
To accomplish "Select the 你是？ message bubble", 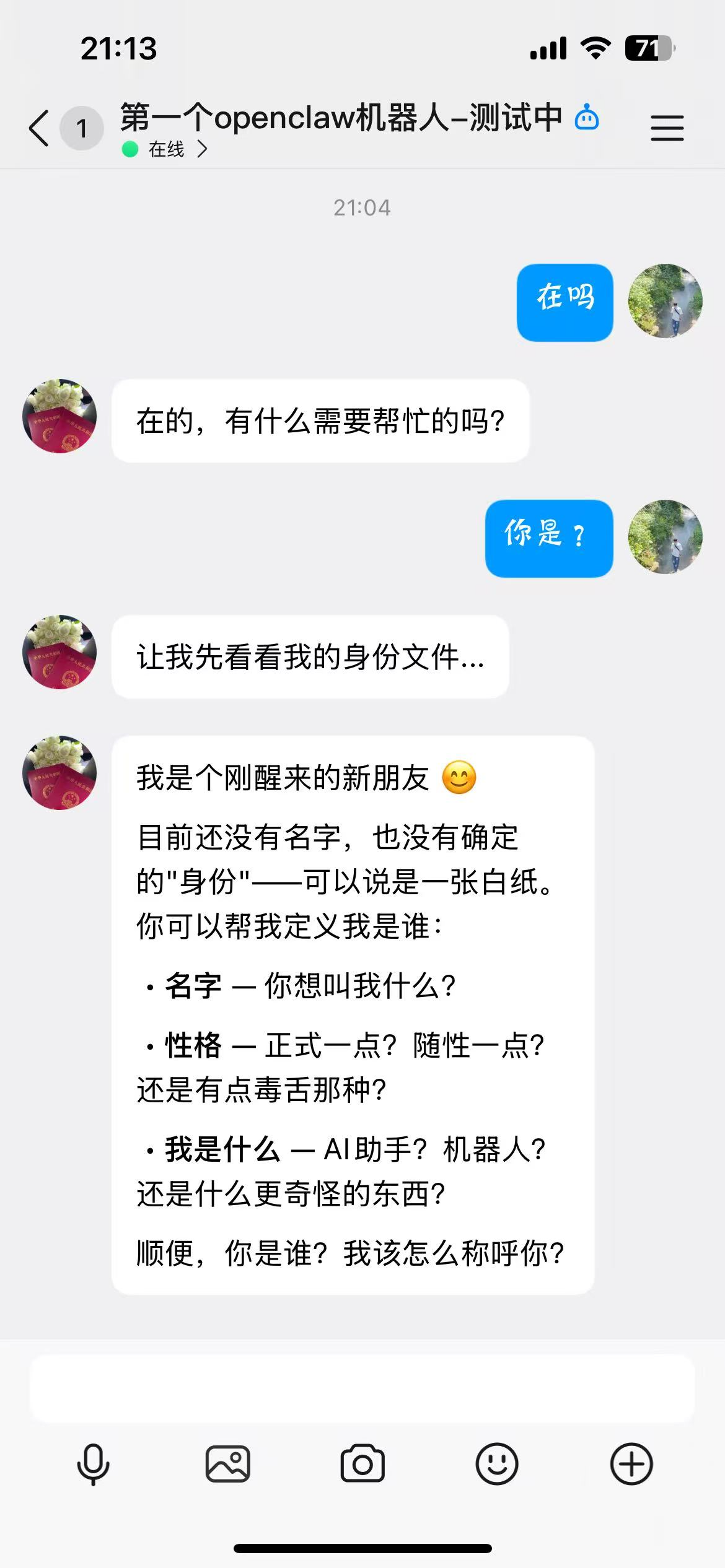I will pos(548,538).
